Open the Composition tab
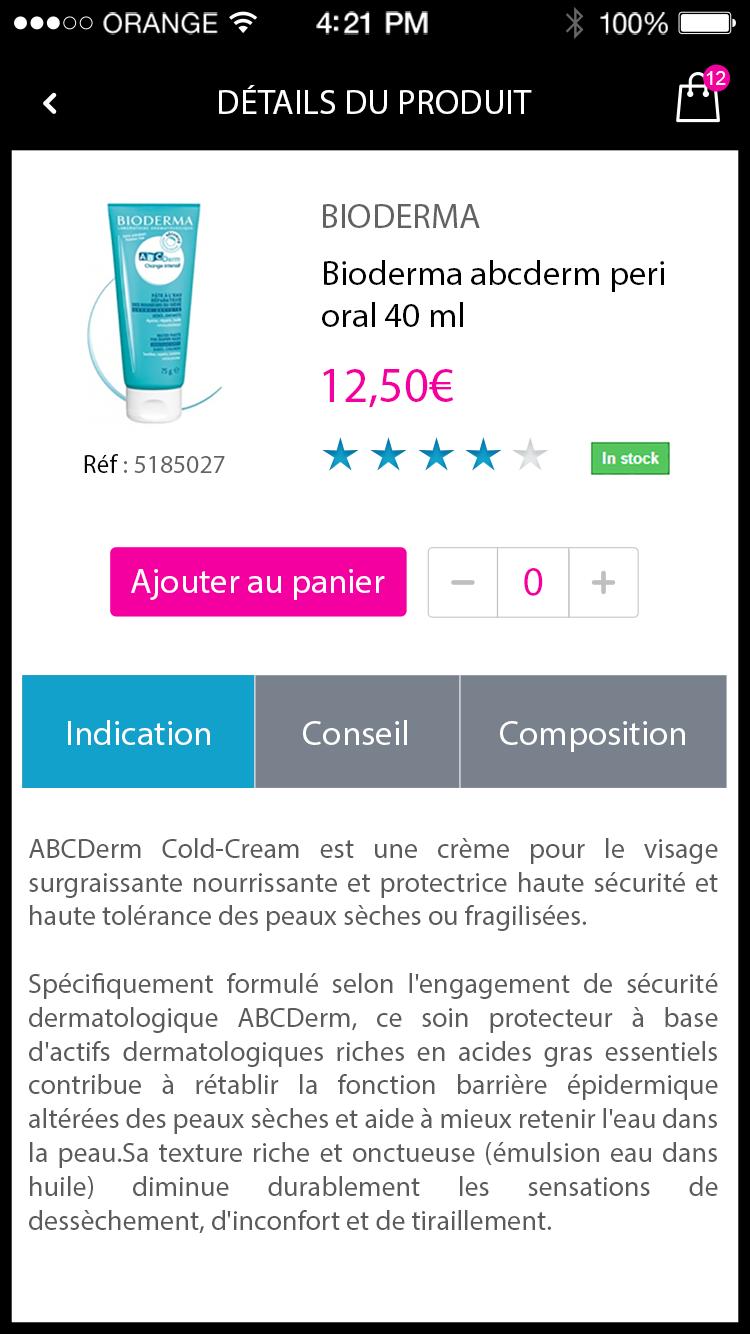Image resolution: width=750 pixels, height=1334 pixels. (x=592, y=732)
